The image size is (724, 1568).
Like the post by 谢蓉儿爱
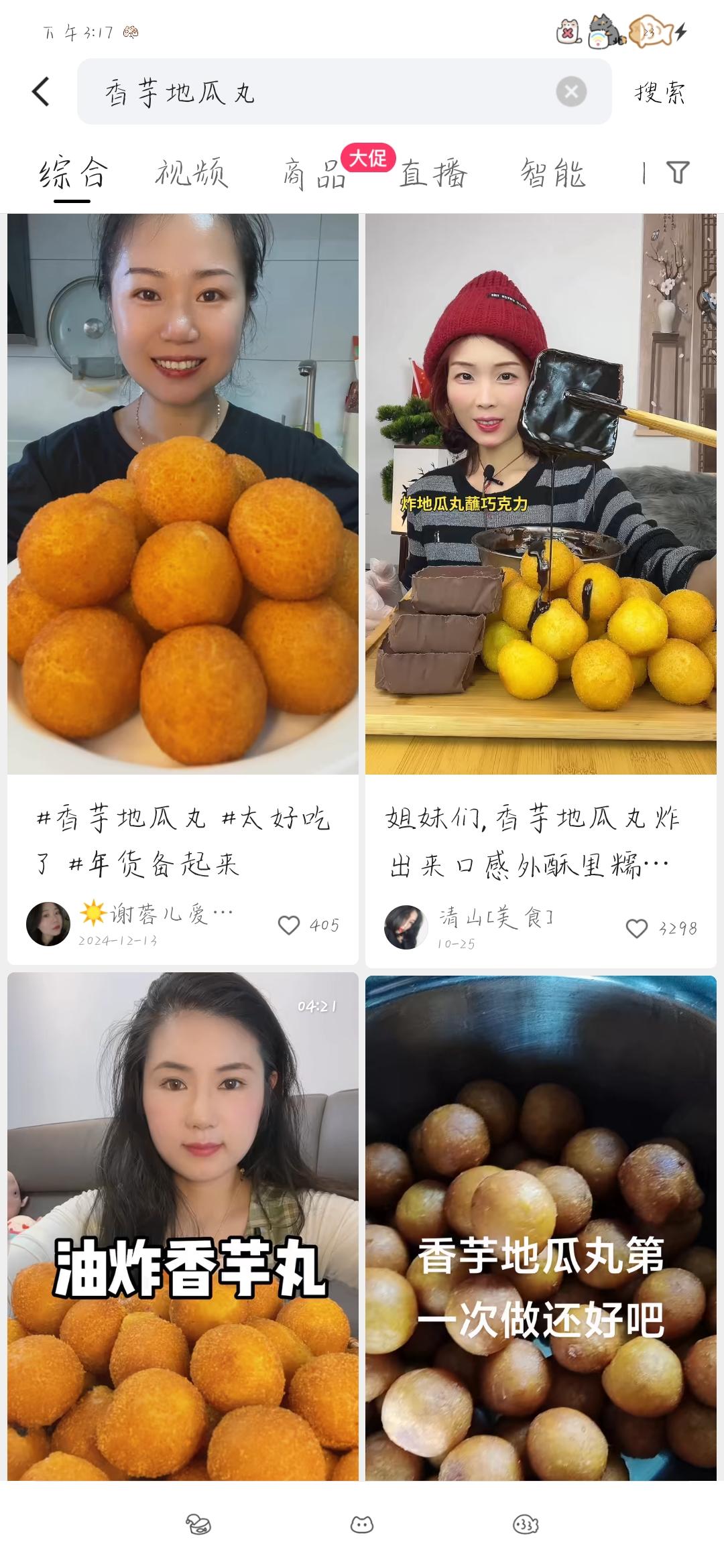[x=289, y=925]
